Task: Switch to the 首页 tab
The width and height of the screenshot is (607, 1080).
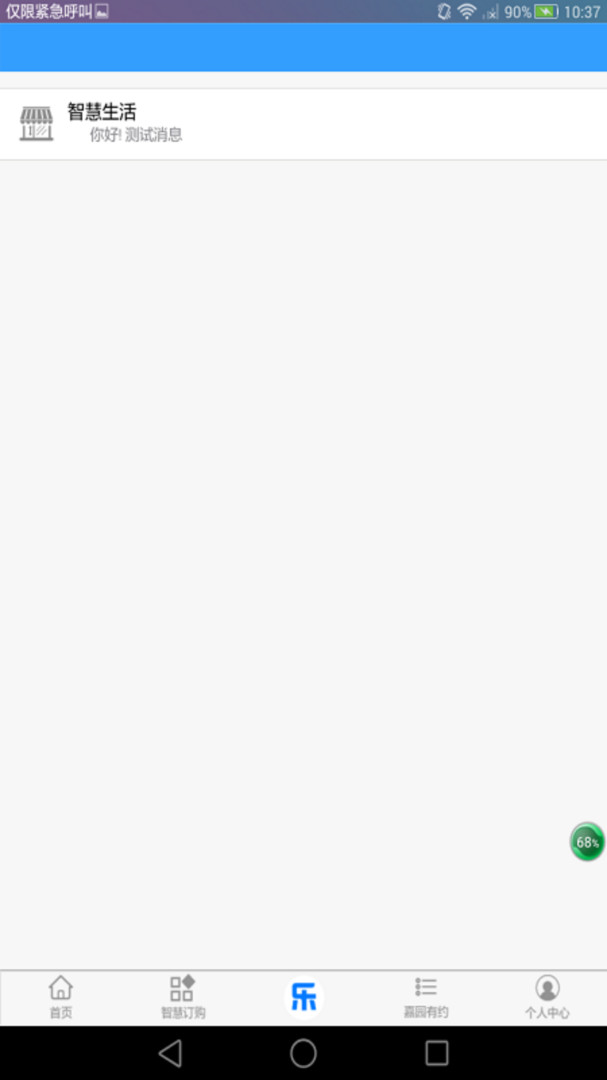Action: click(x=61, y=997)
